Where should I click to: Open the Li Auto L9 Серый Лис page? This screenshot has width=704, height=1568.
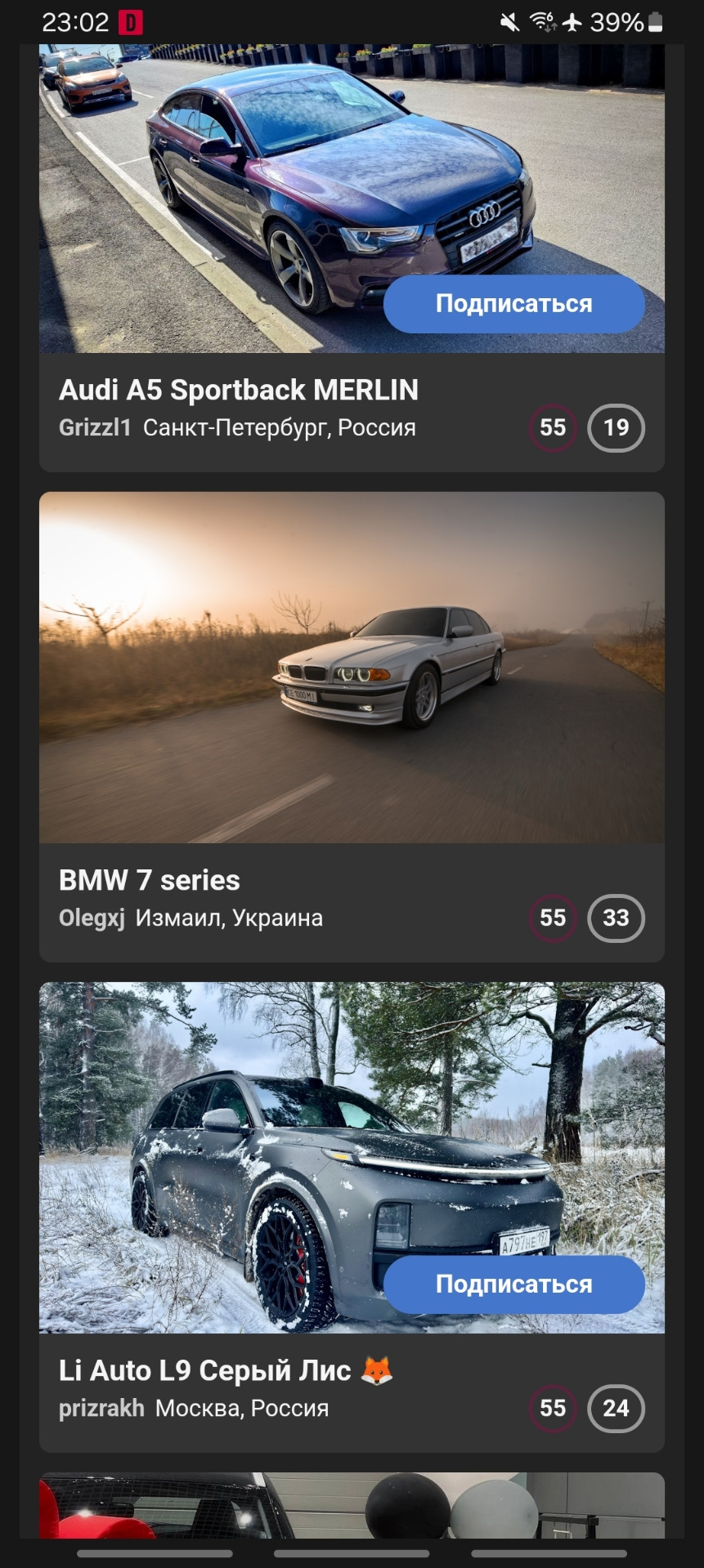(226, 1369)
